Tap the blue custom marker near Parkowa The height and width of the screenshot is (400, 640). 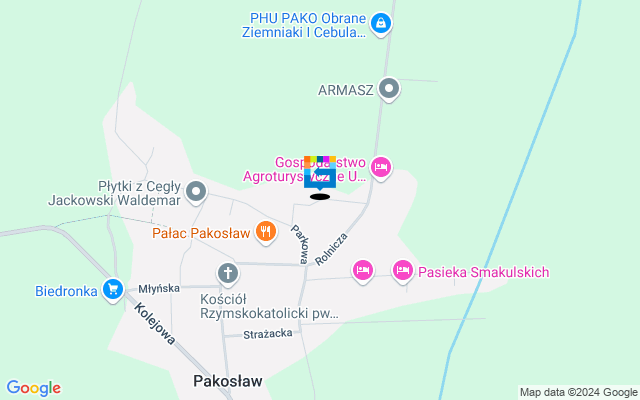(320, 174)
